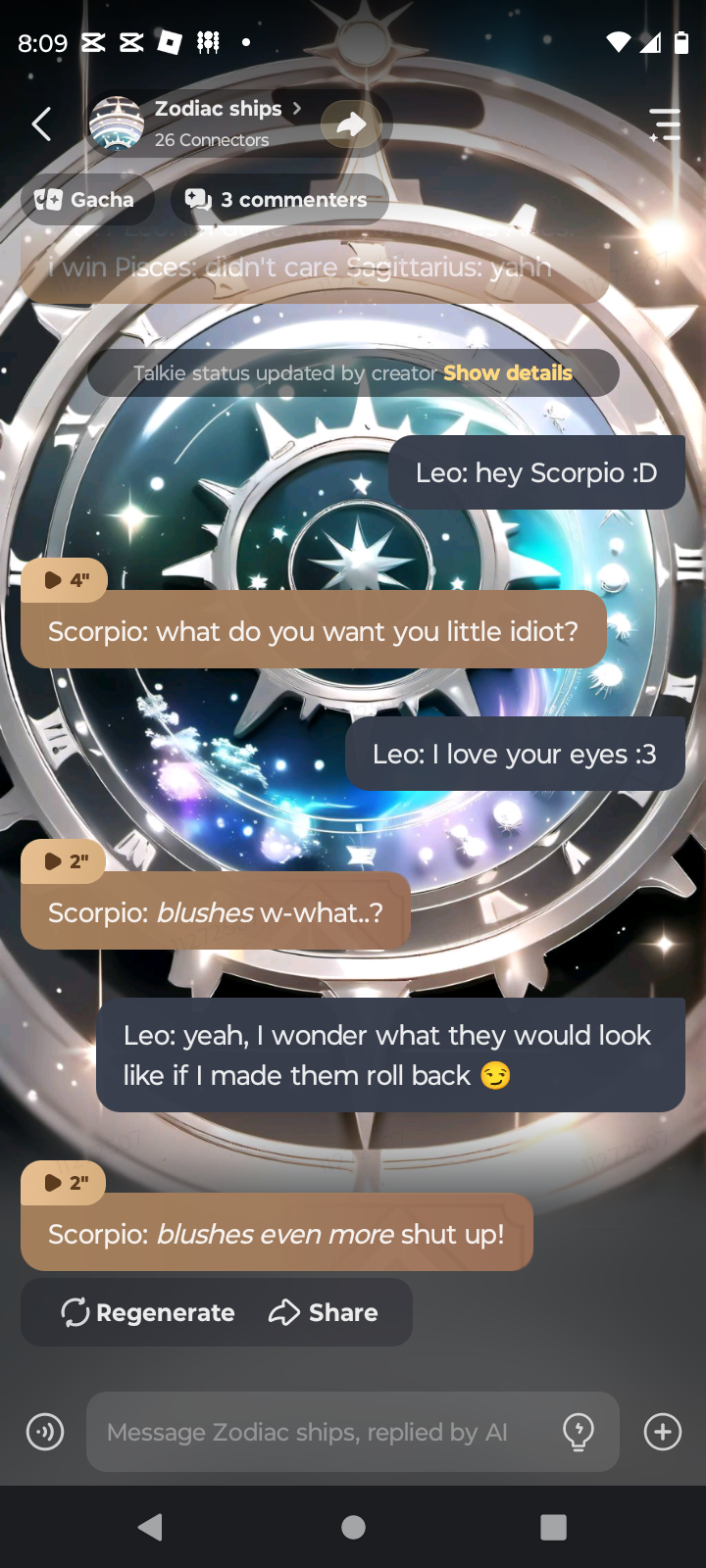This screenshot has width=706, height=1568.
Task: Play the voice clip above "shut up!" message
Action: click(x=65, y=1183)
